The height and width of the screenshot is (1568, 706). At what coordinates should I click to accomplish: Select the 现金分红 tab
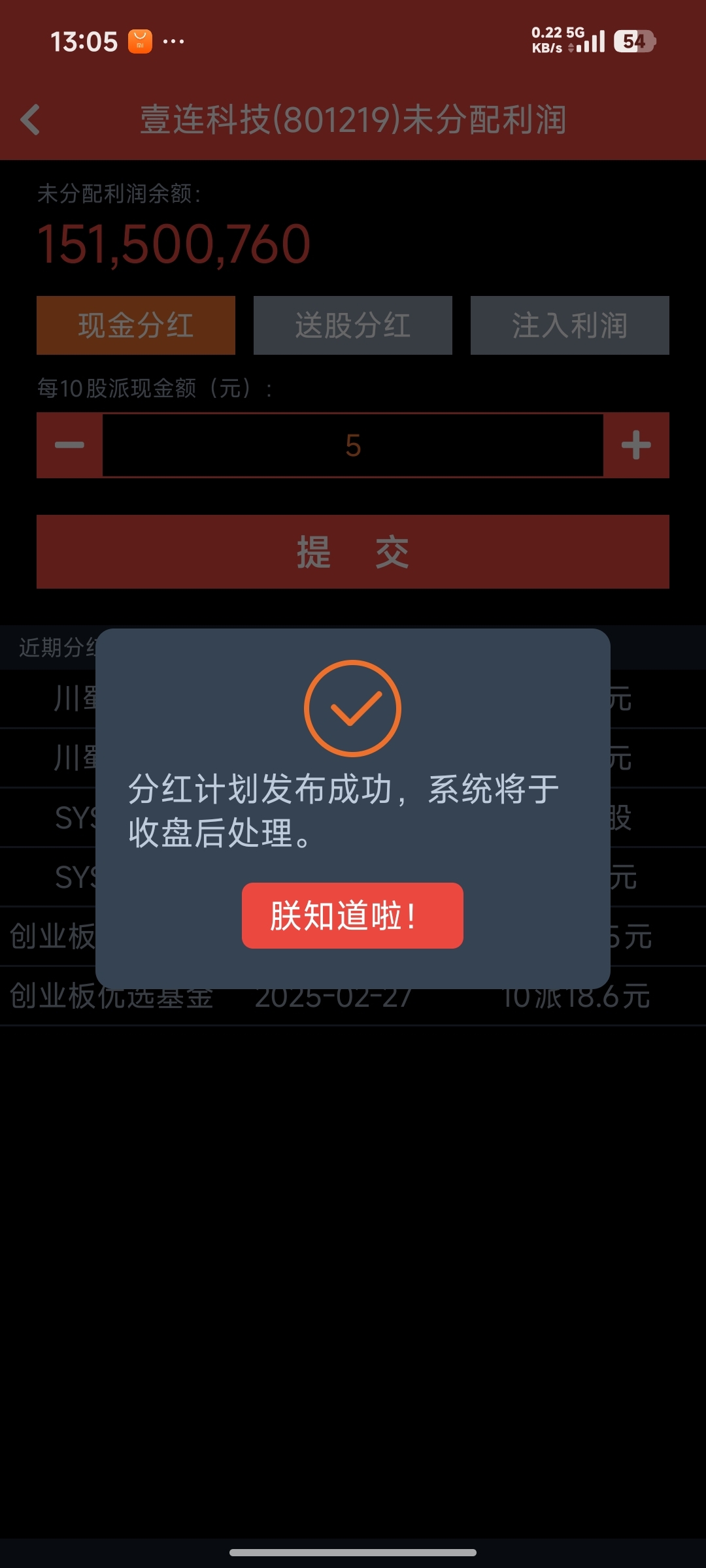click(x=136, y=325)
